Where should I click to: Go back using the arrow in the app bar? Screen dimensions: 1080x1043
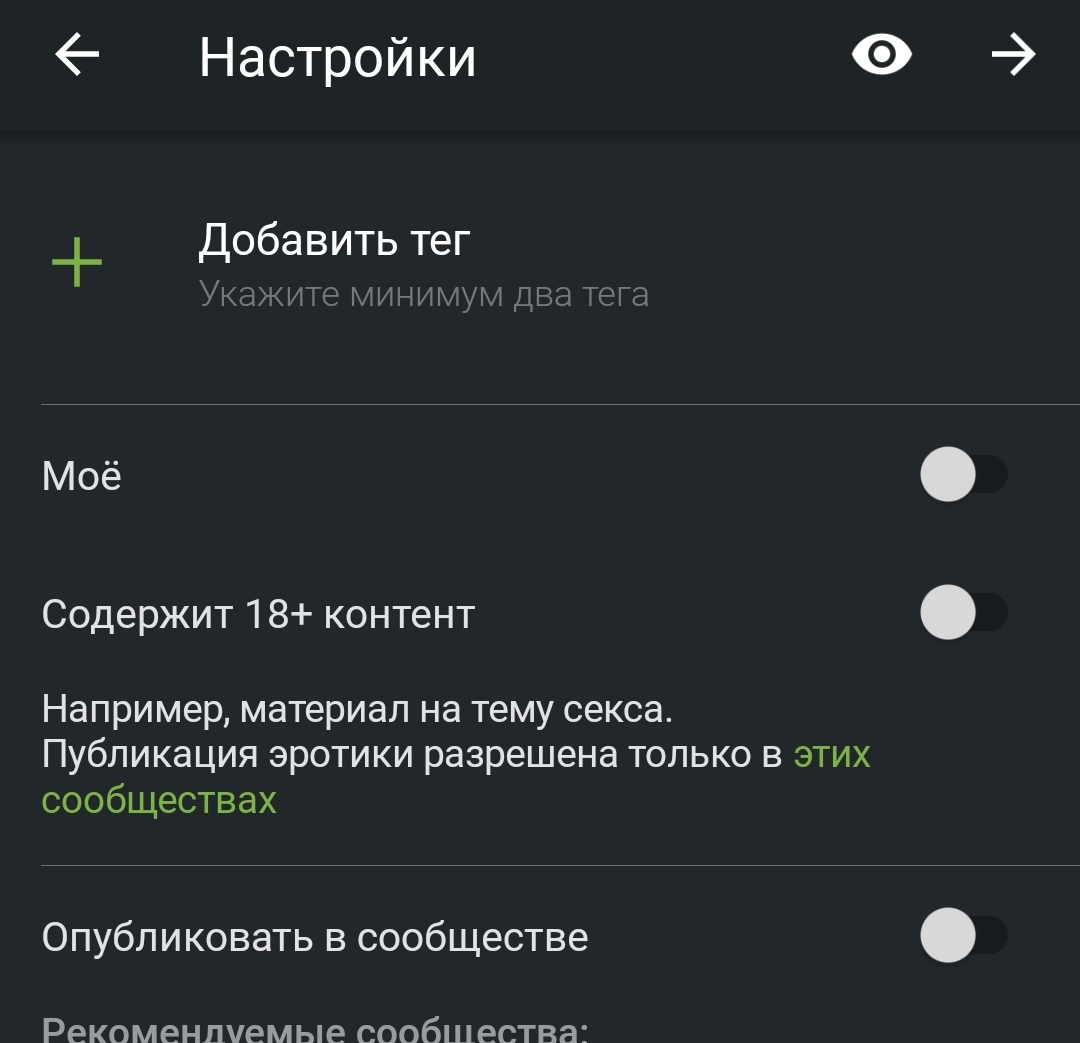click(x=77, y=55)
